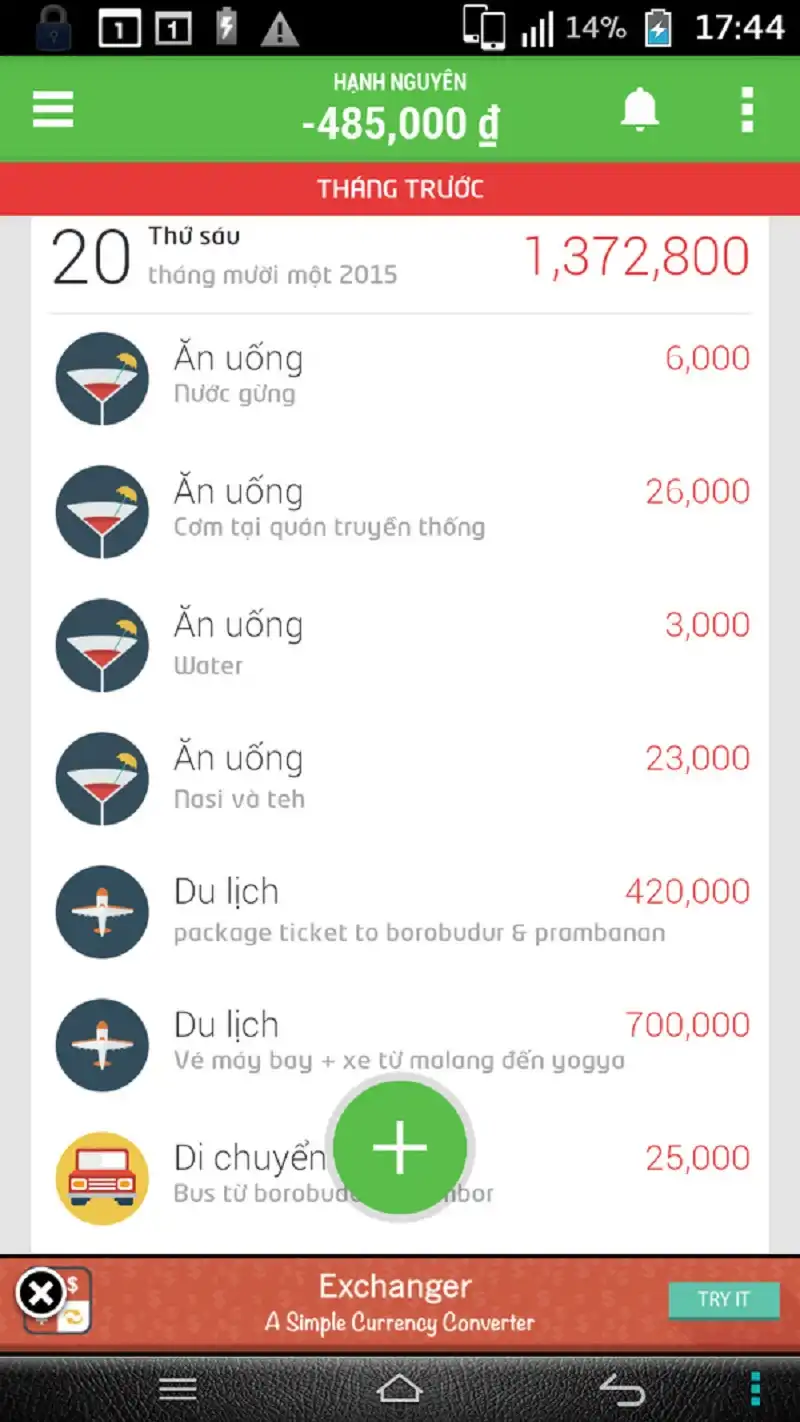This screenshot has height=1422, width=800.
Task: Open the Nước gừng transaction
Action: pyautogui.click(x=400, y=376)
